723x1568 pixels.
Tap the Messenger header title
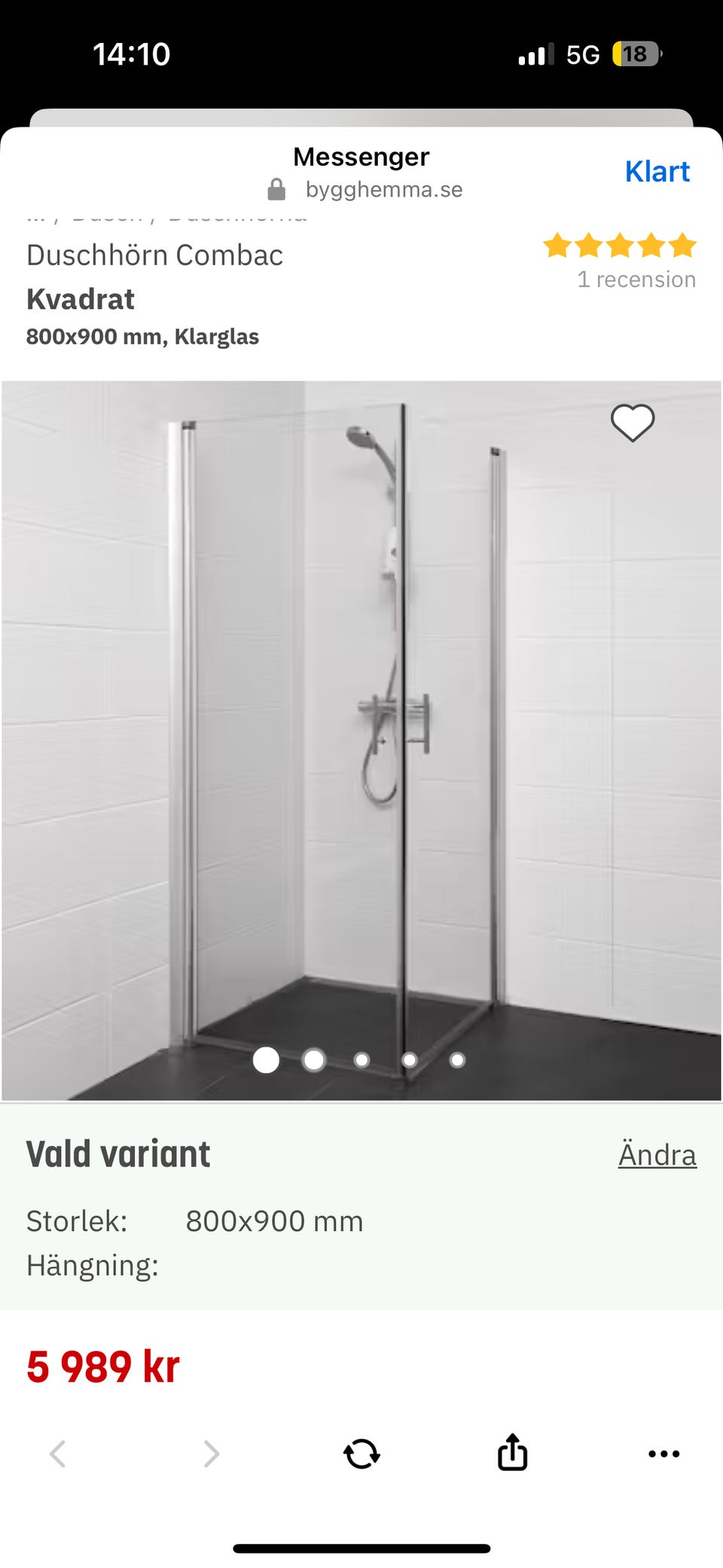tap(361, 157)
